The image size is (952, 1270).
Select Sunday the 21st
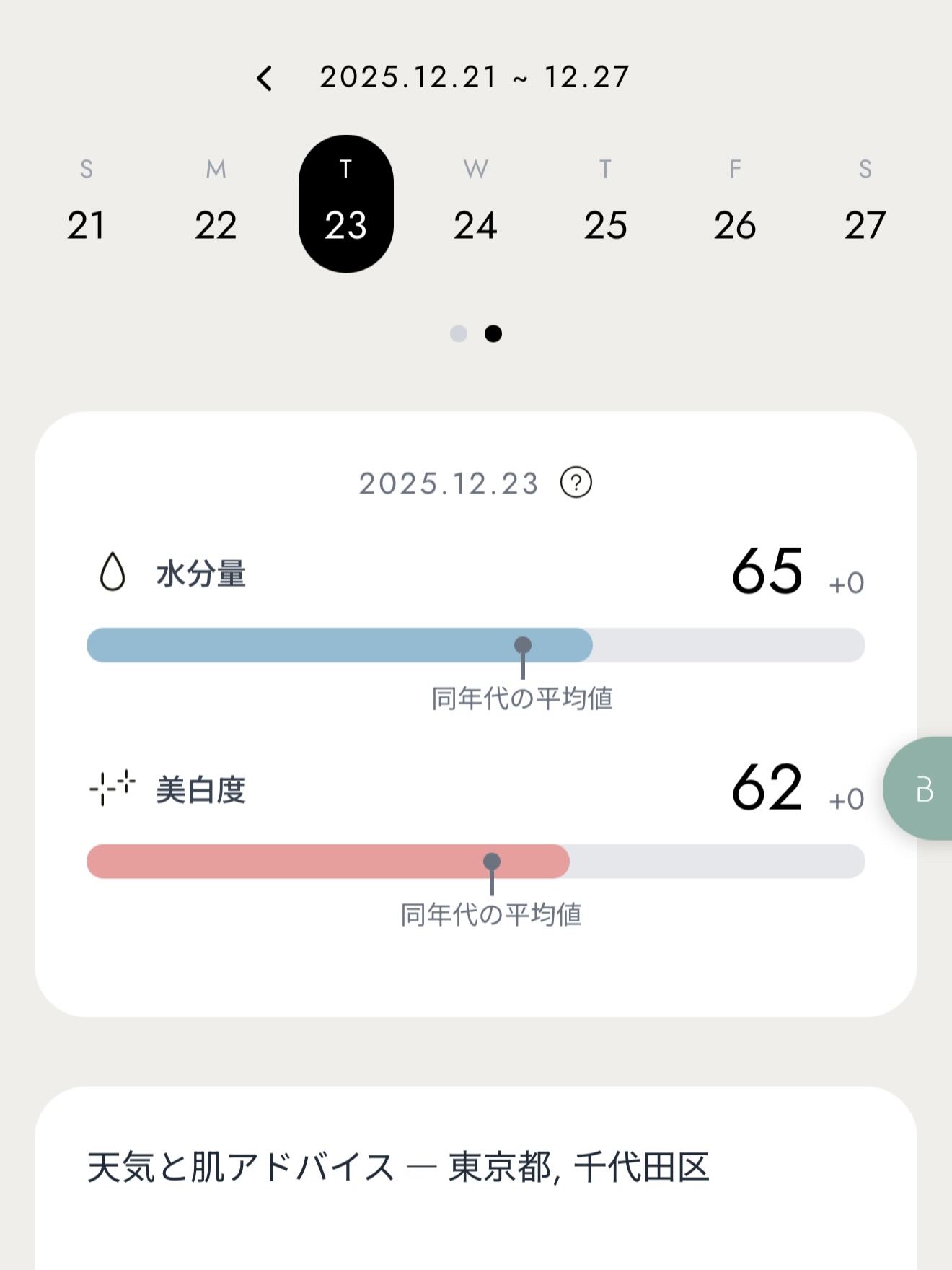pos(86,204)
